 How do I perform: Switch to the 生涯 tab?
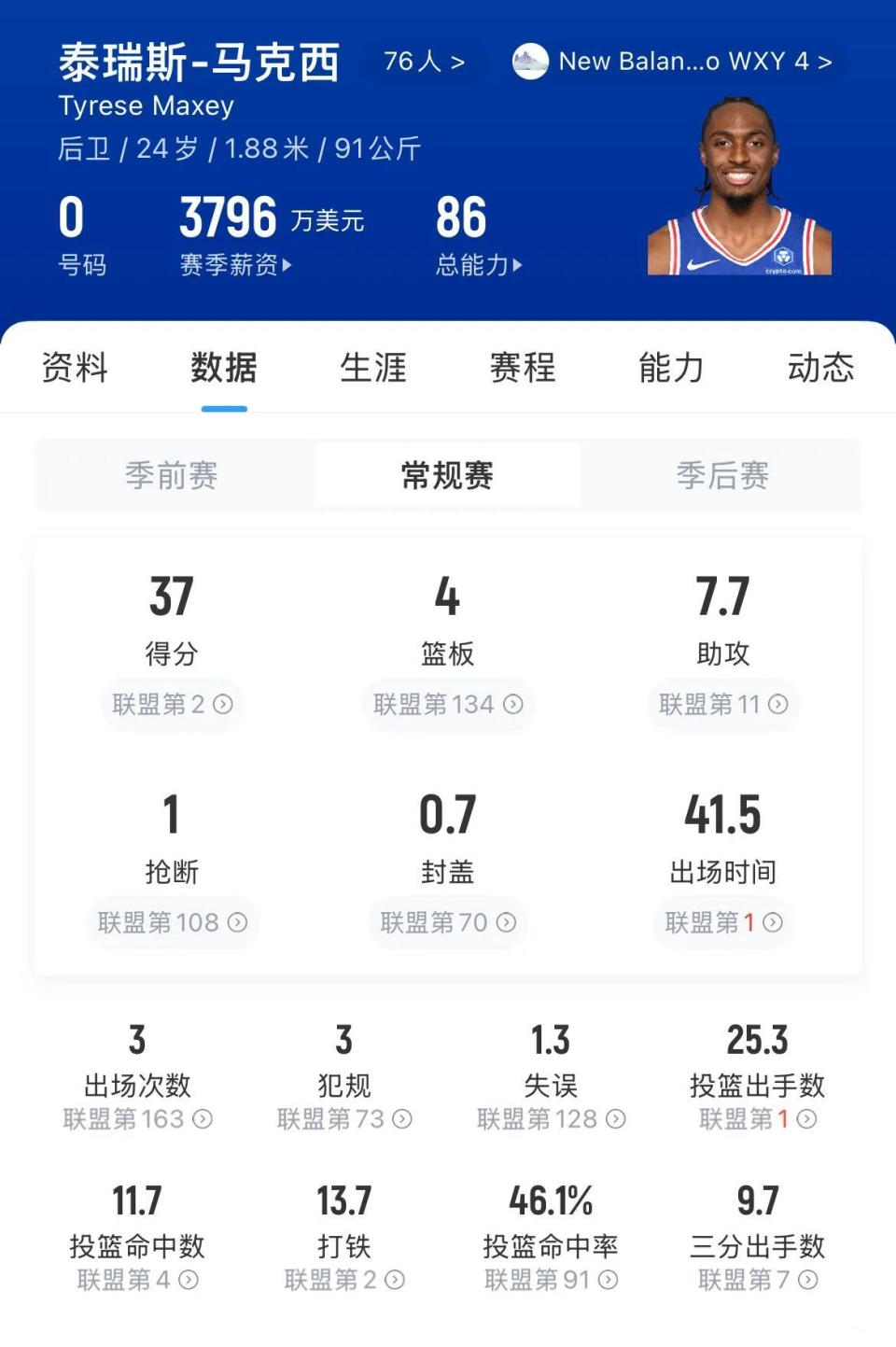point(373,368)
